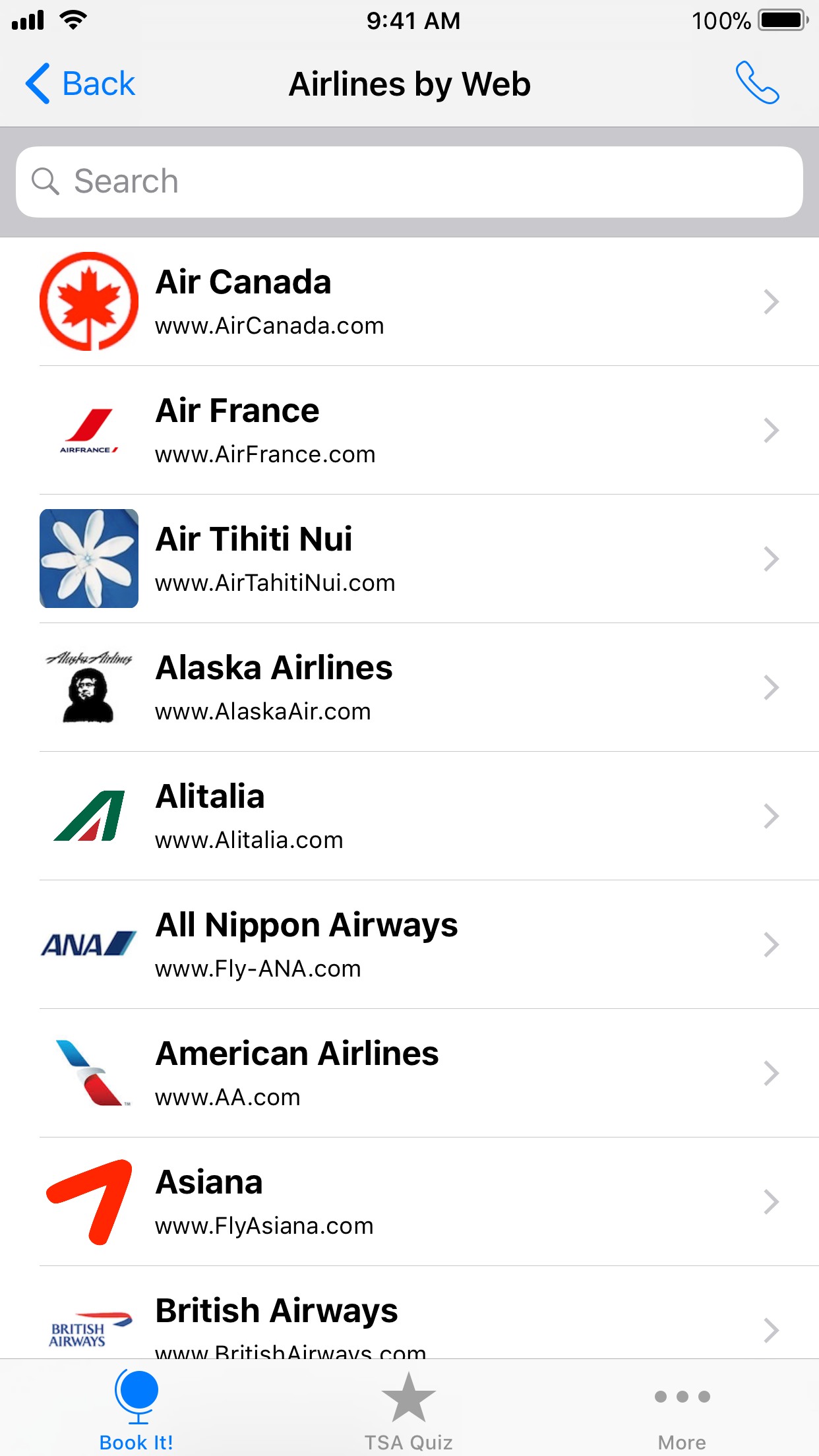Select Air Tihiti Nui
The height and width of the screenshot is (1456, 819).
pyautogui.click(x=409, y=559)
